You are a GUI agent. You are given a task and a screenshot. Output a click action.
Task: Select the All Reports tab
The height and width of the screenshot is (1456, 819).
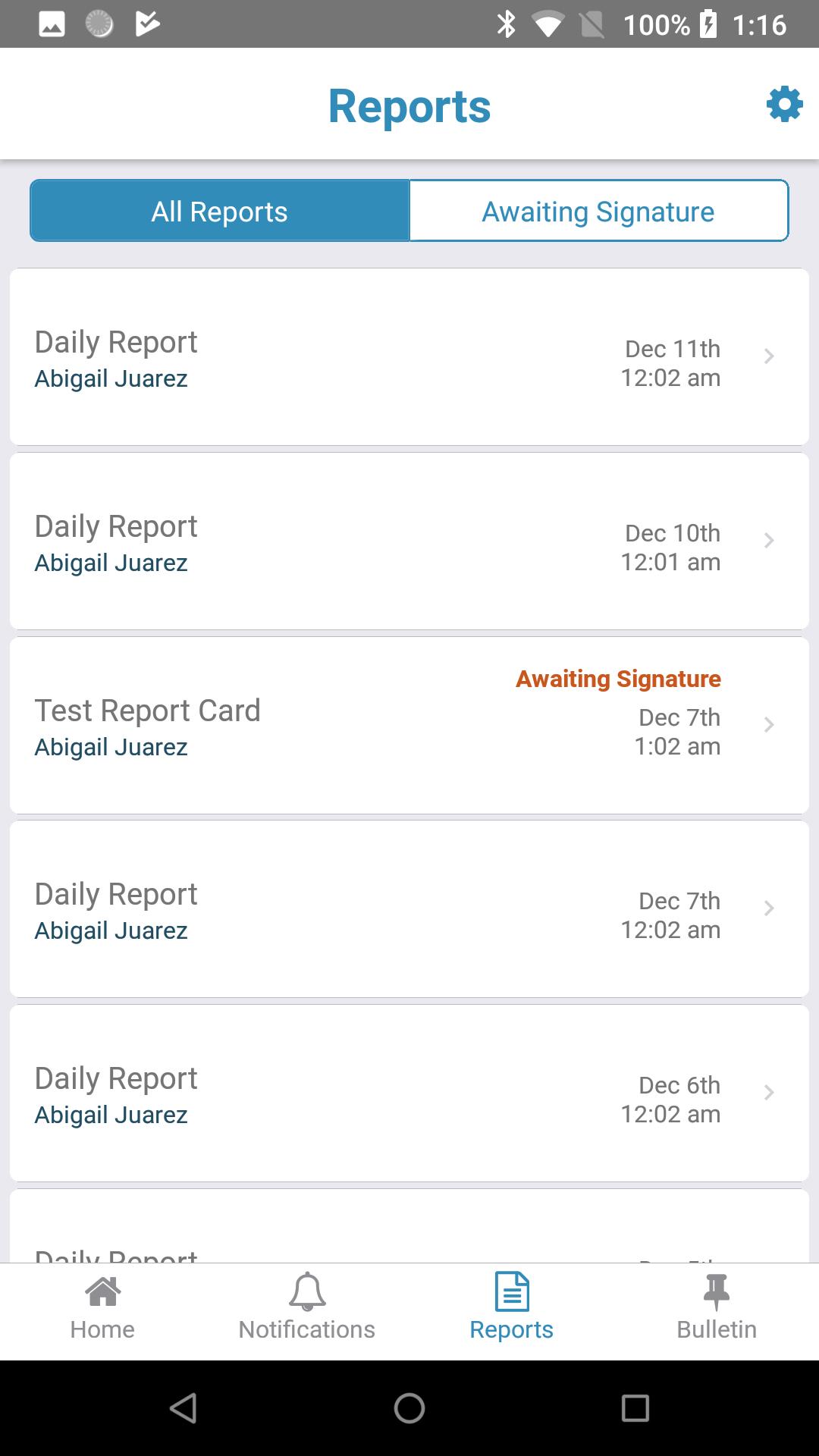[220, 211]
